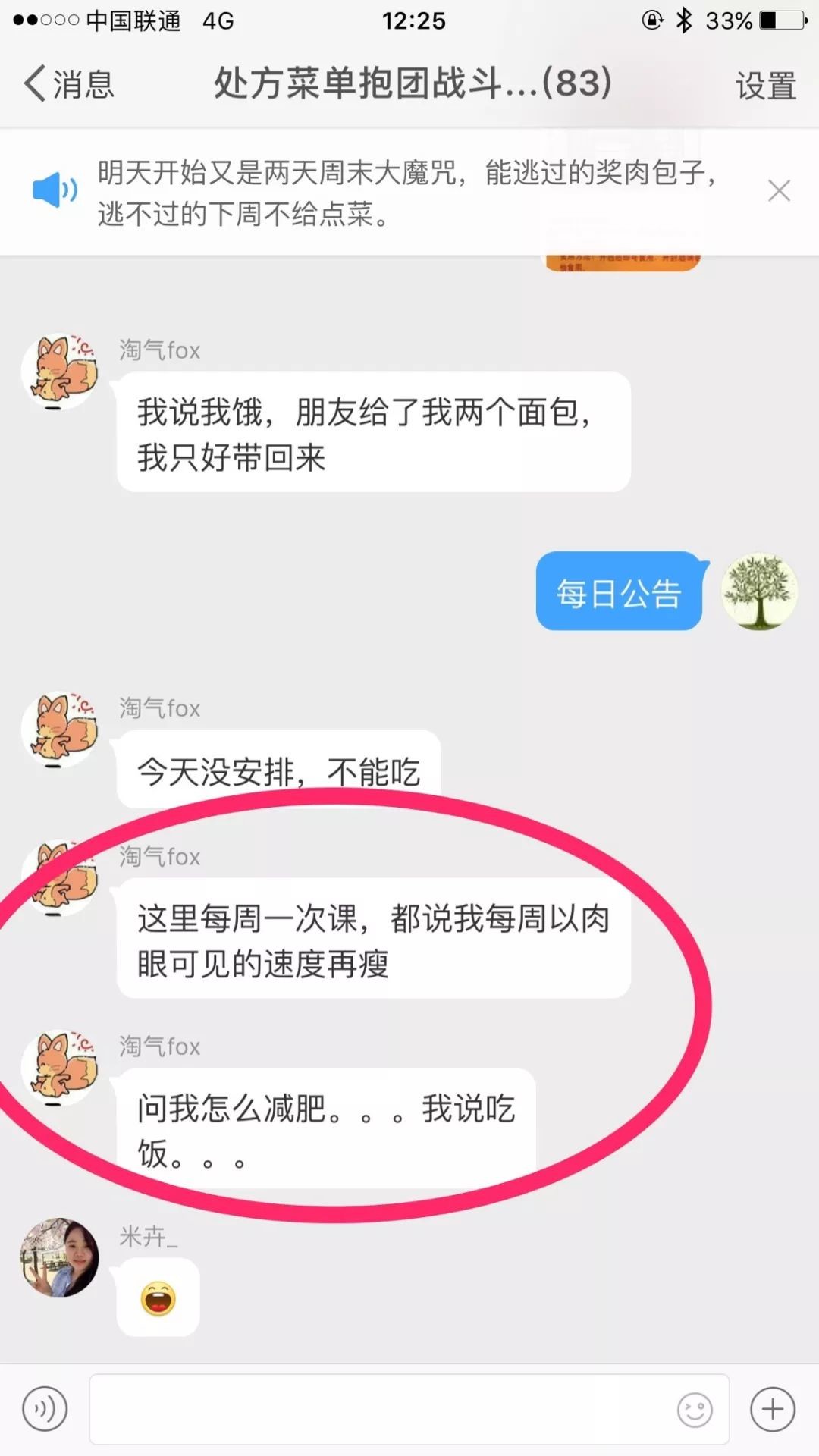View 淘气fox avatar beside bread message

(59, 372)
